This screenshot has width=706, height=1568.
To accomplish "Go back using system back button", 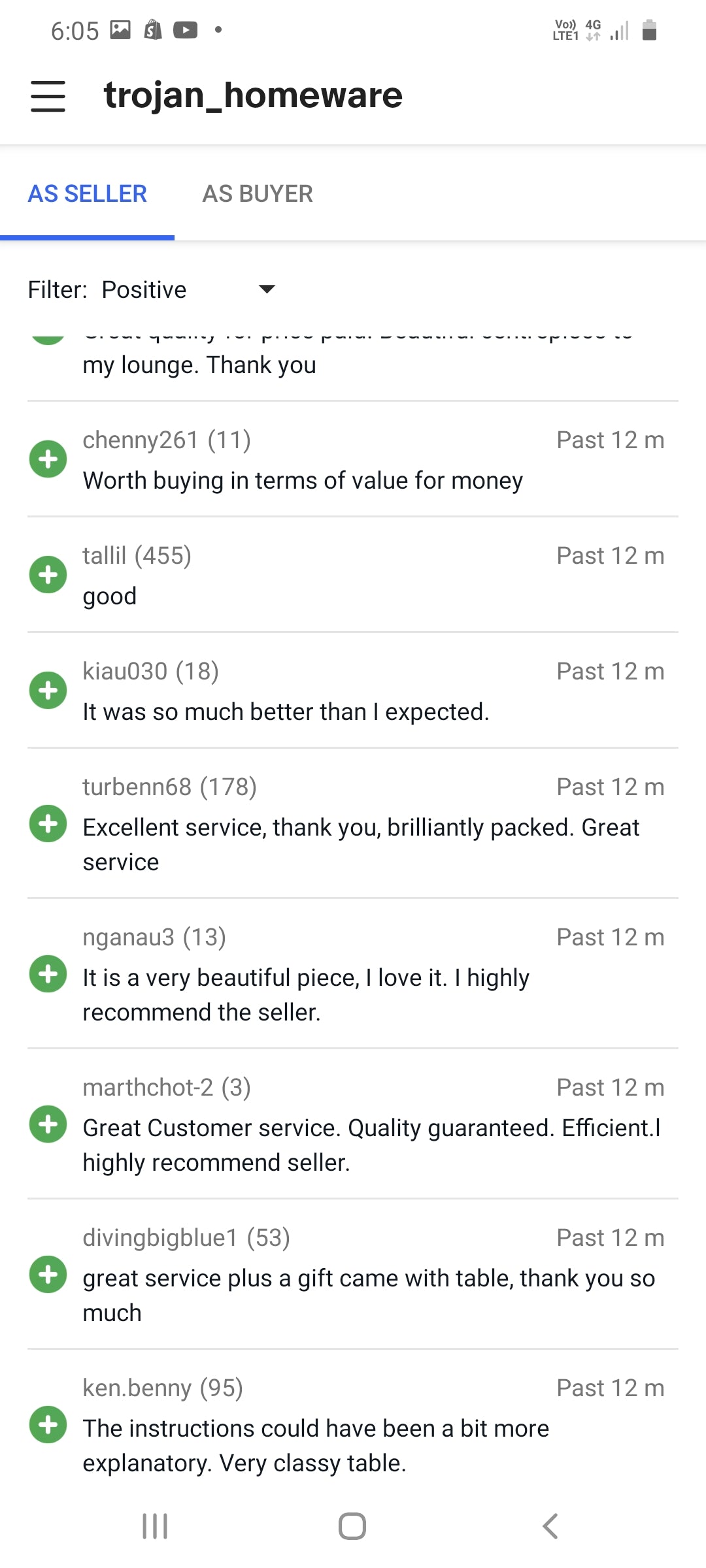I will point(550,1526).
